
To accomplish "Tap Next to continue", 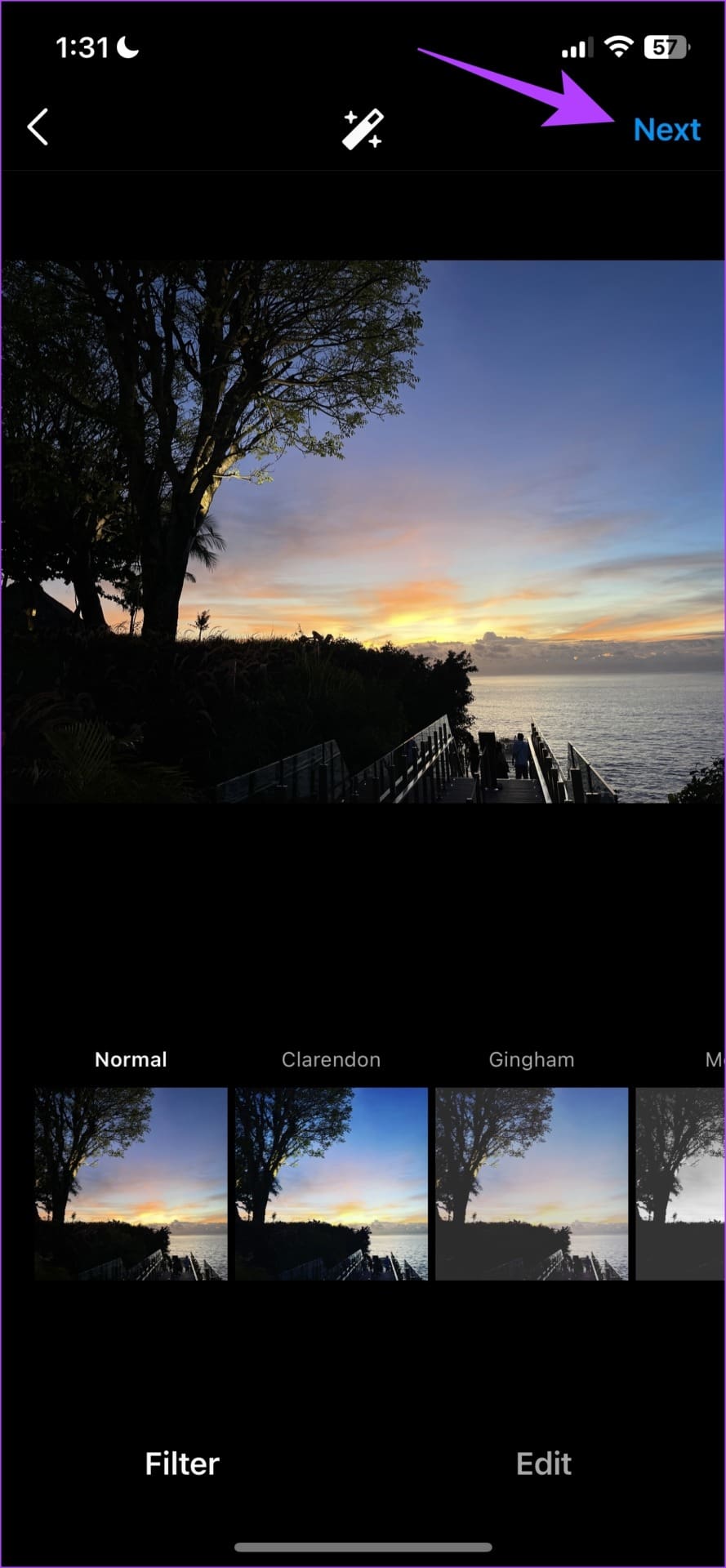I will (x=666, y=129).
